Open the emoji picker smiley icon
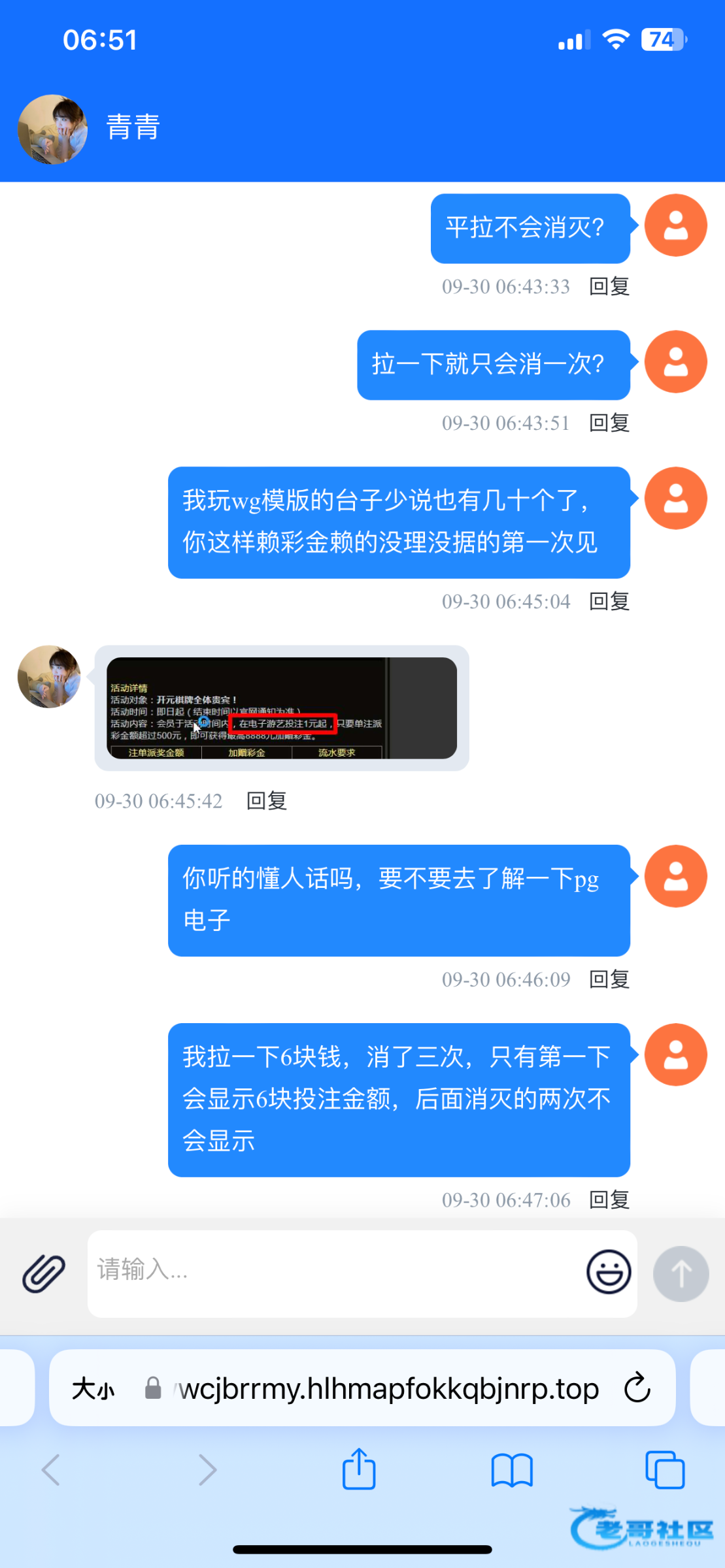The image size is (725, 1568). coord(608,1271)
